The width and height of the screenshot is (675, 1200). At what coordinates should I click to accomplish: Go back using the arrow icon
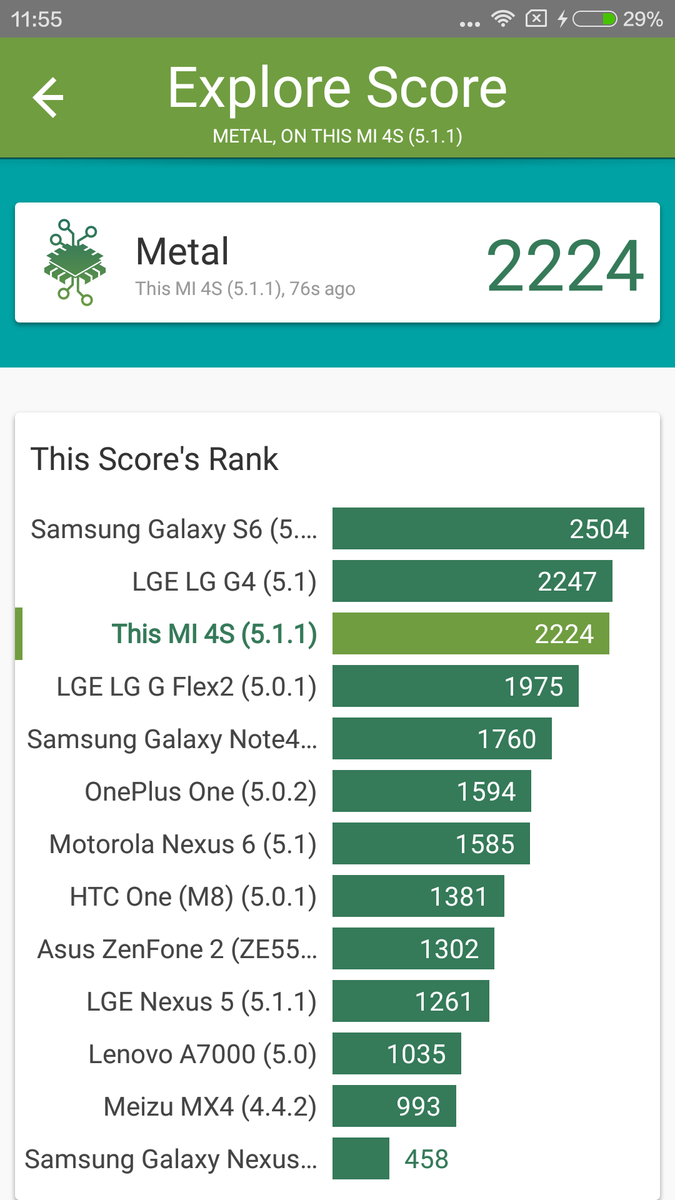[47, 97]
